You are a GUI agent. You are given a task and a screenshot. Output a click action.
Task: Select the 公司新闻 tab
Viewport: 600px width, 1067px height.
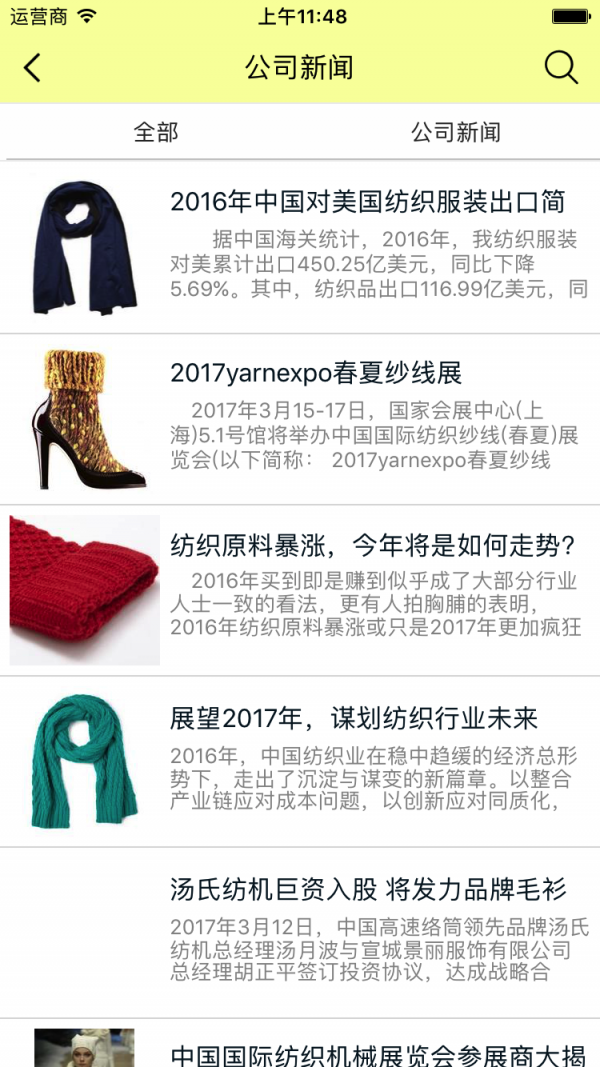455,132
